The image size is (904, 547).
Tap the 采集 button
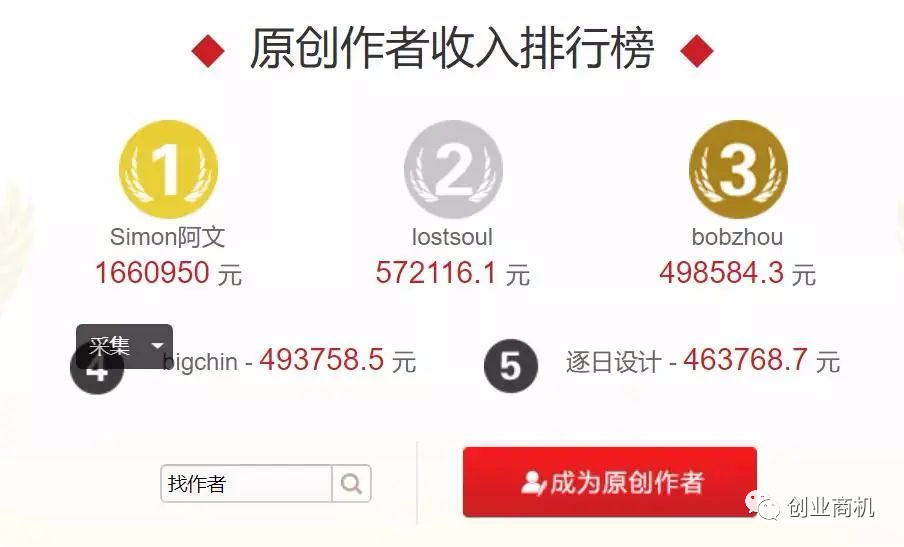(109, 346)
